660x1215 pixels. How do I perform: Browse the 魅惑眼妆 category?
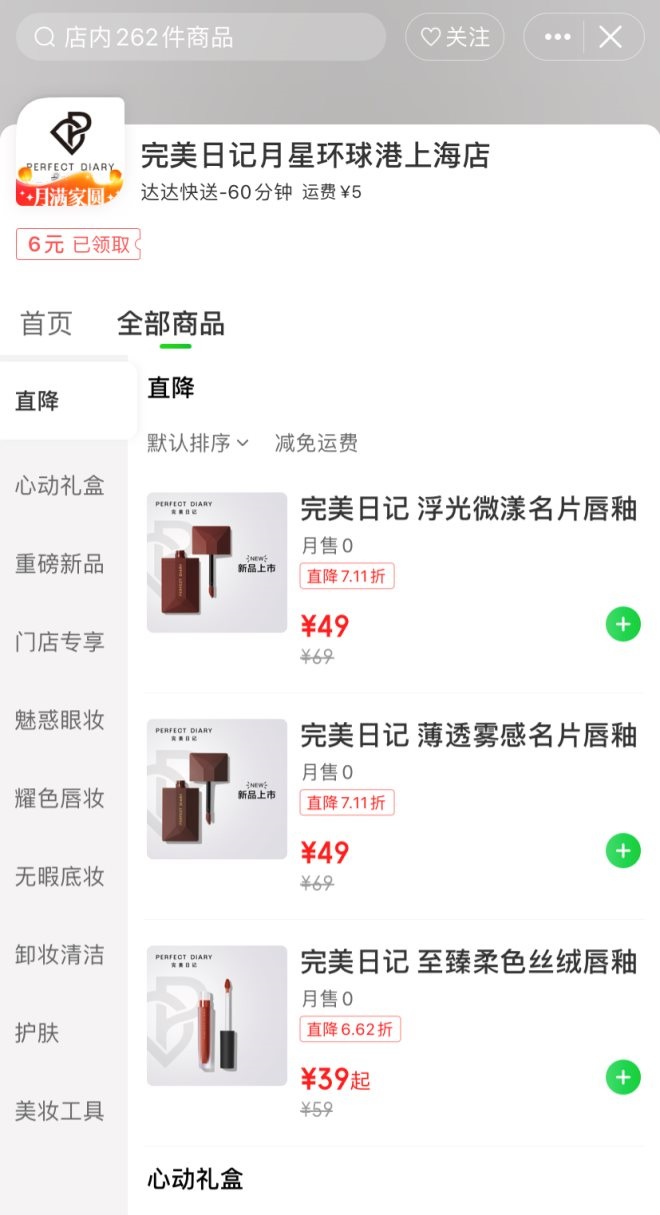60,720
